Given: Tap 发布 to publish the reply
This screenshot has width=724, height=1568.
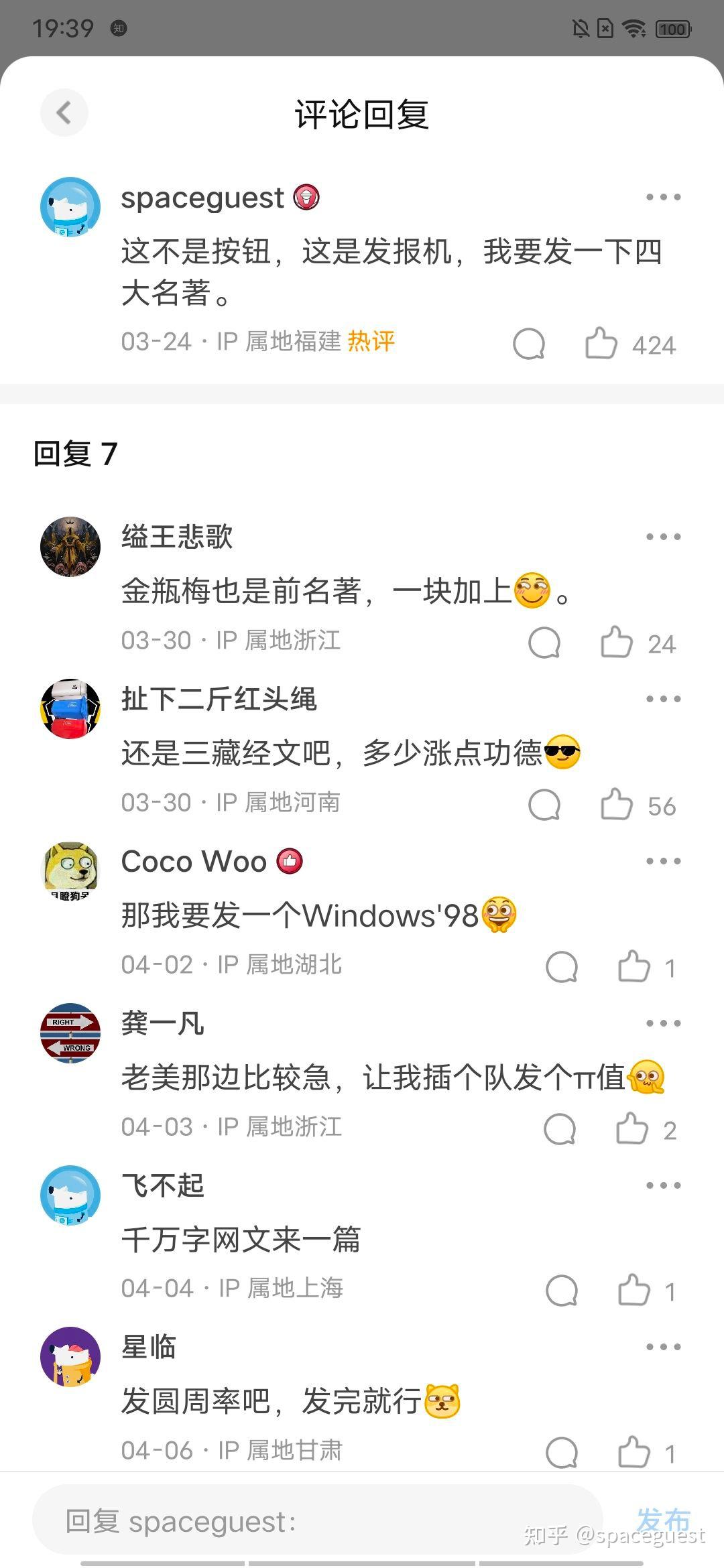Looking at the screenshot, I should pyautogui.click(x=662, y=1518).
